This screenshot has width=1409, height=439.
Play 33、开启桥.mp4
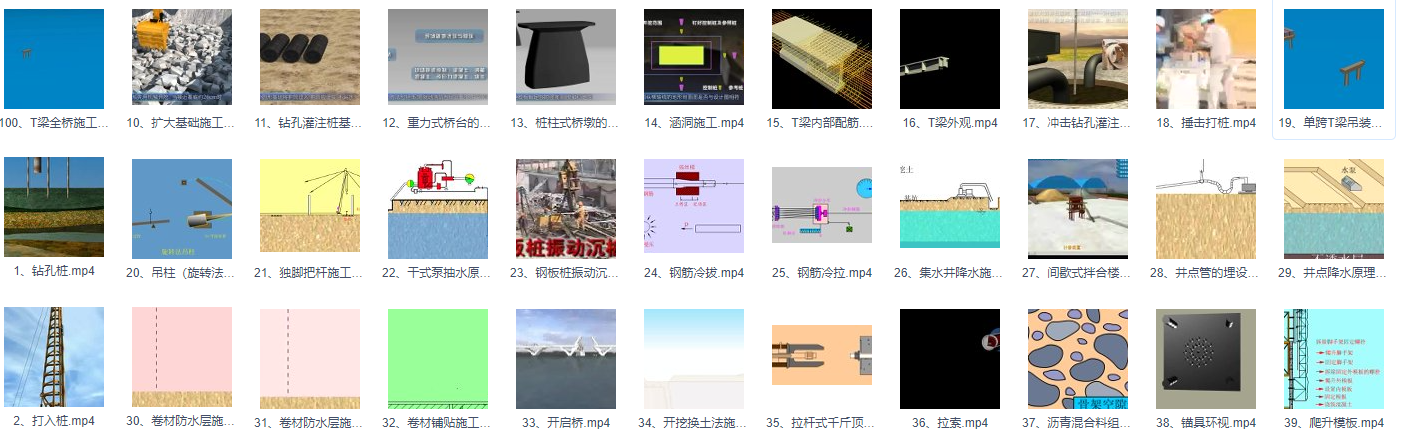click(566, 357)
